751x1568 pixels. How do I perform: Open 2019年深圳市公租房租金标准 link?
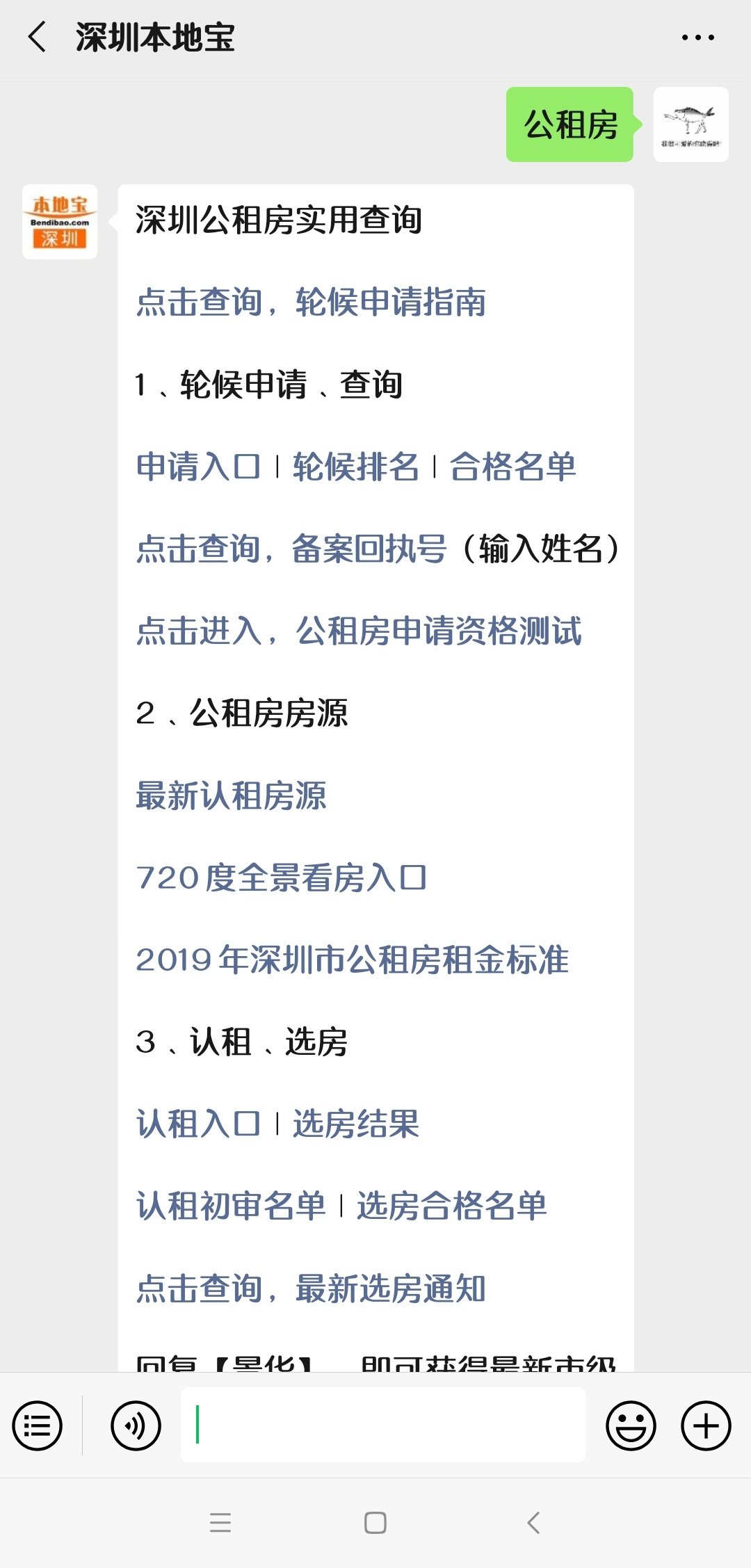pos(352,960)
